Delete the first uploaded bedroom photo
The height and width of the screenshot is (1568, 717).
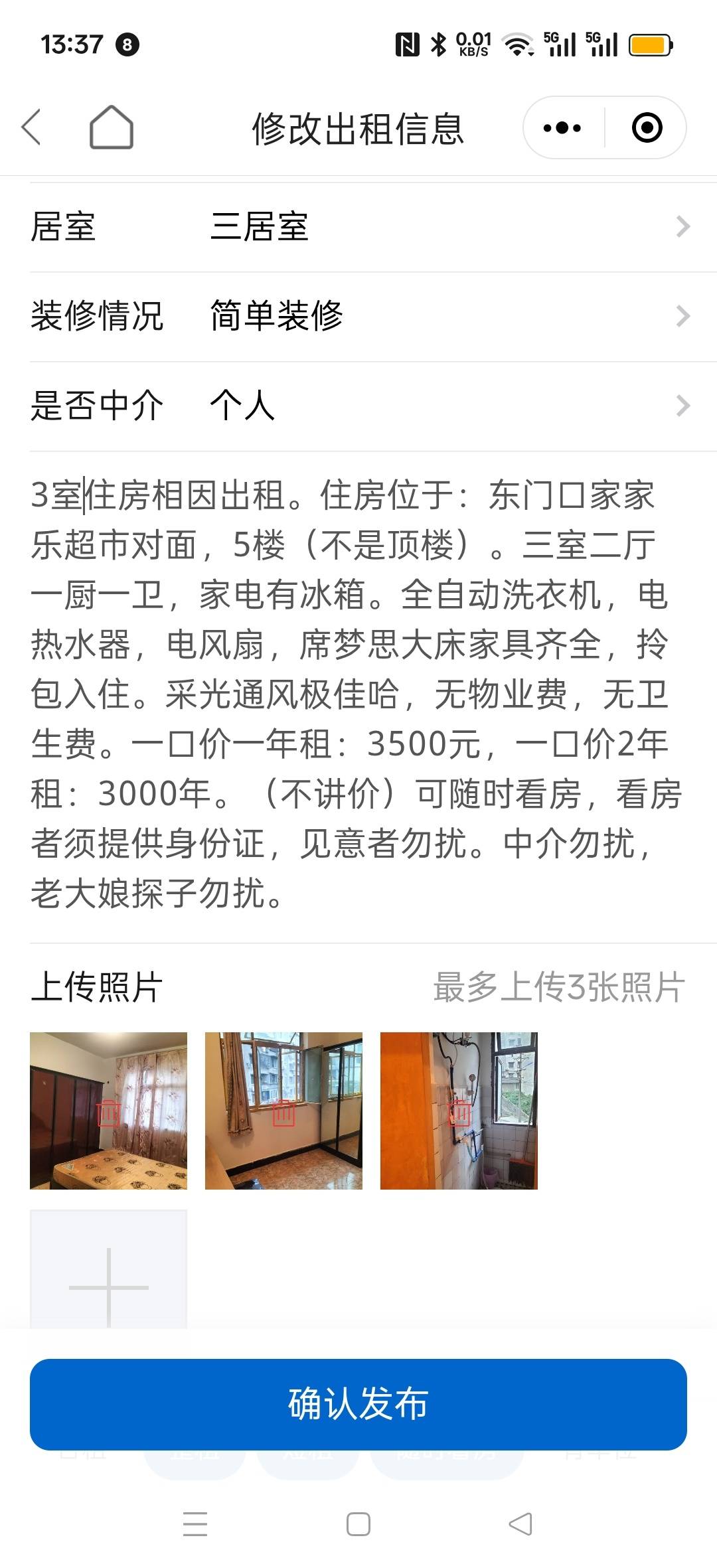point(109,1113)
